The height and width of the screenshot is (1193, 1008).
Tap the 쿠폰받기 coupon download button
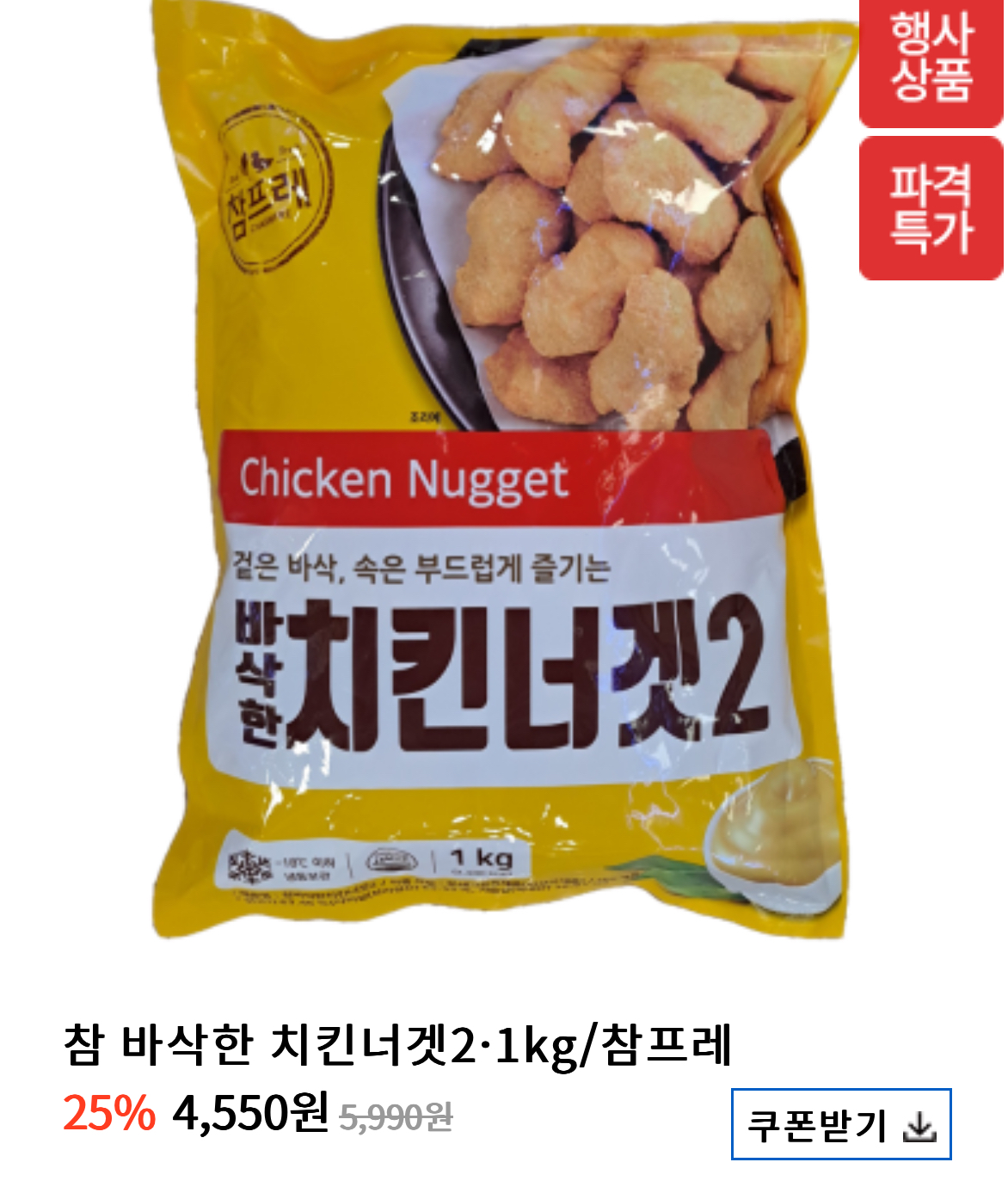(840, 1123)
